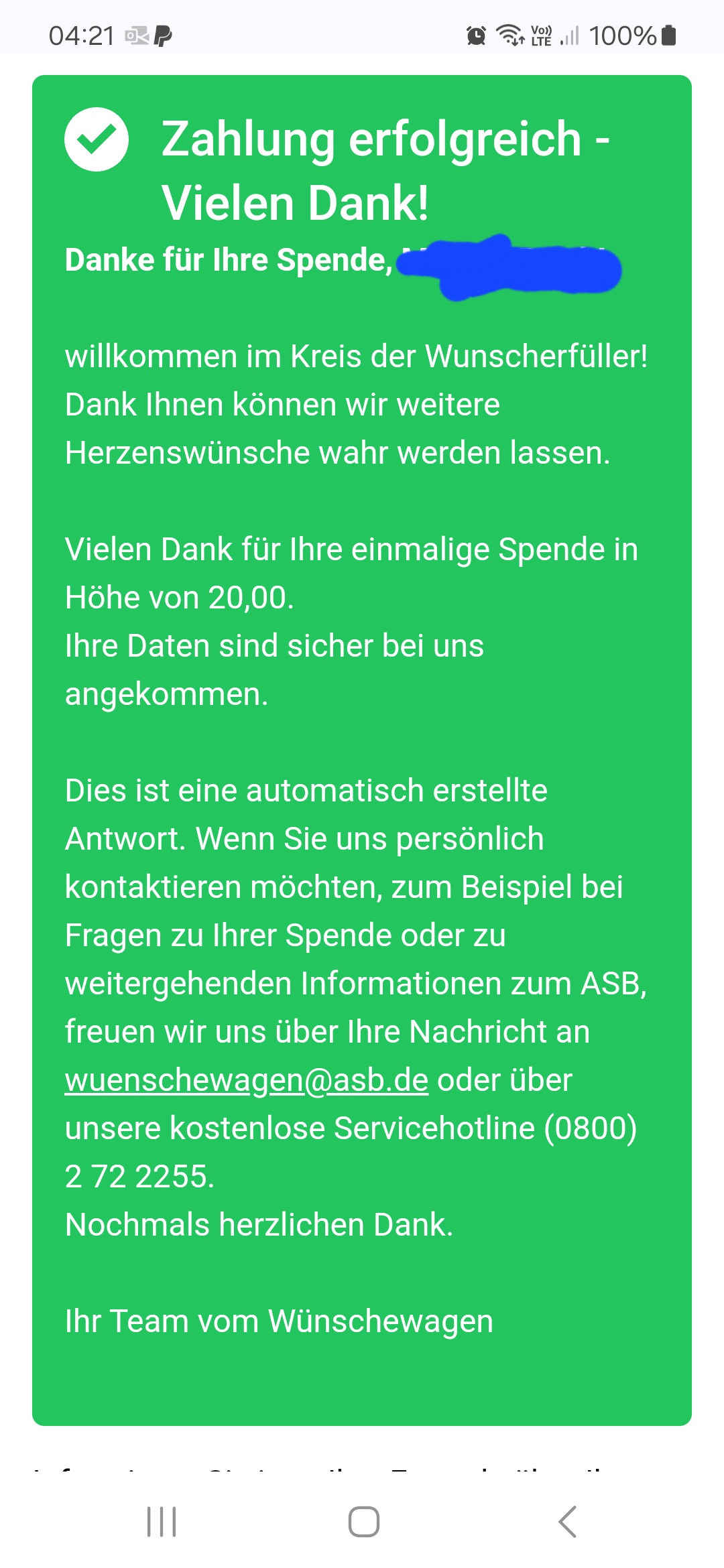Open the wuenschewagen@asb.de email link
724x1568 pixels.
246,1080
